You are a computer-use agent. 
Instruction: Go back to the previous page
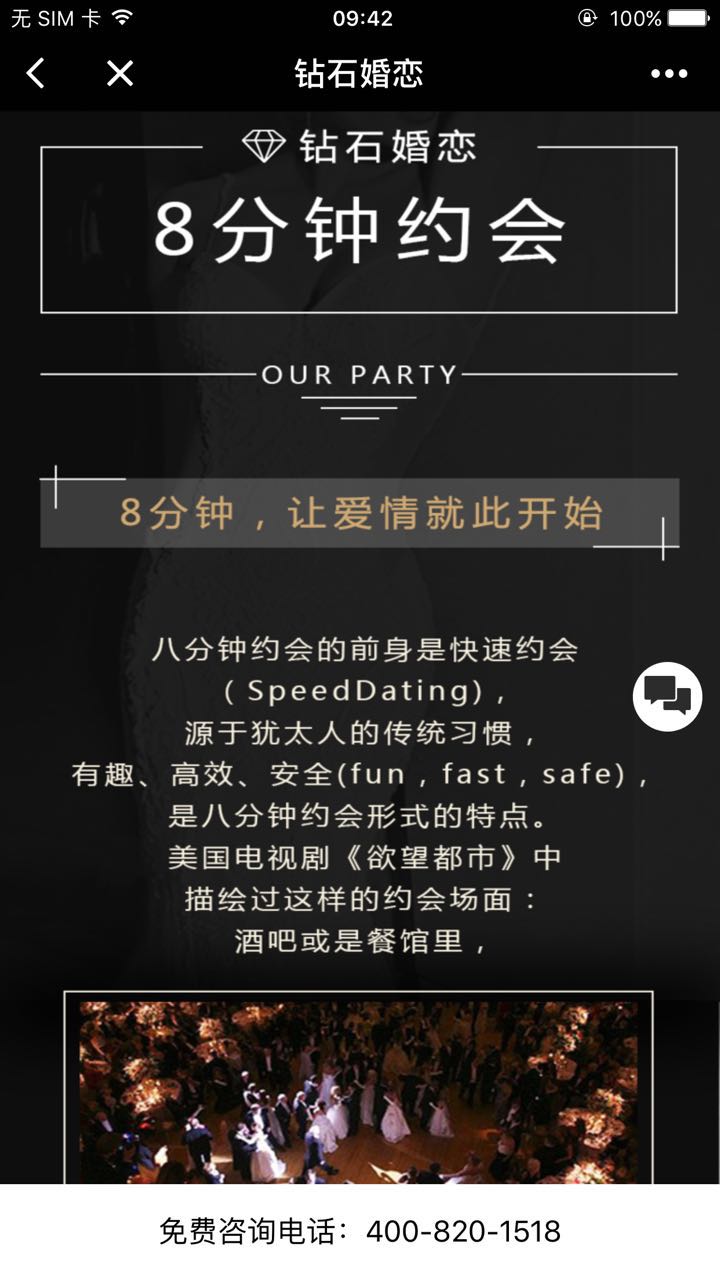click(36, 73)
